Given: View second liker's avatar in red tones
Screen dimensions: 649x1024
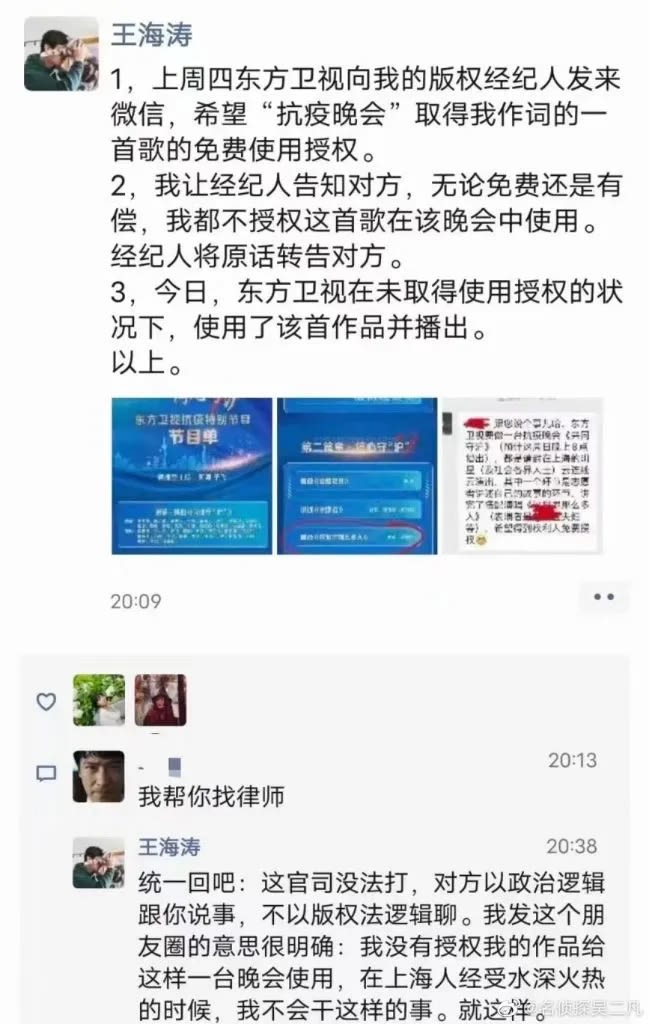Looking at the screenshot, I should click(160, 700).
